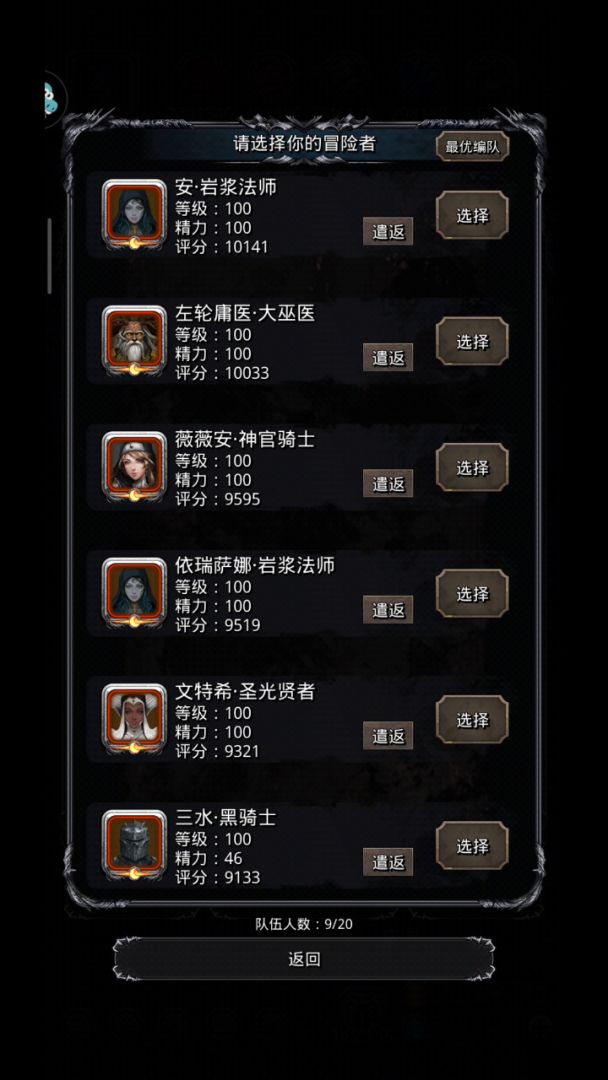Select adventurer 左轮庸医·大巫医

point(472,342)
